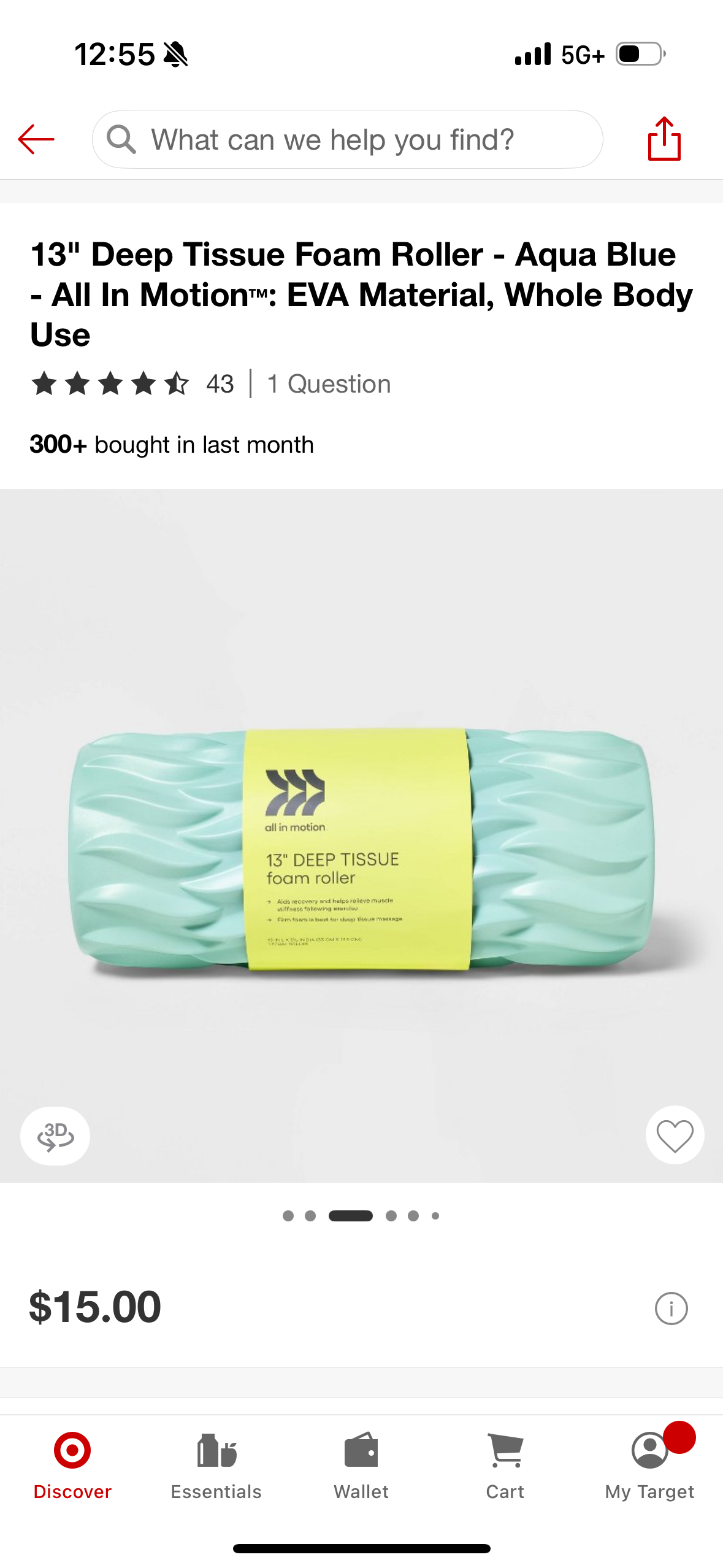Go to the Cart tab
The height and width of the screenshot is (1568, 723).
coord(505,1466)
